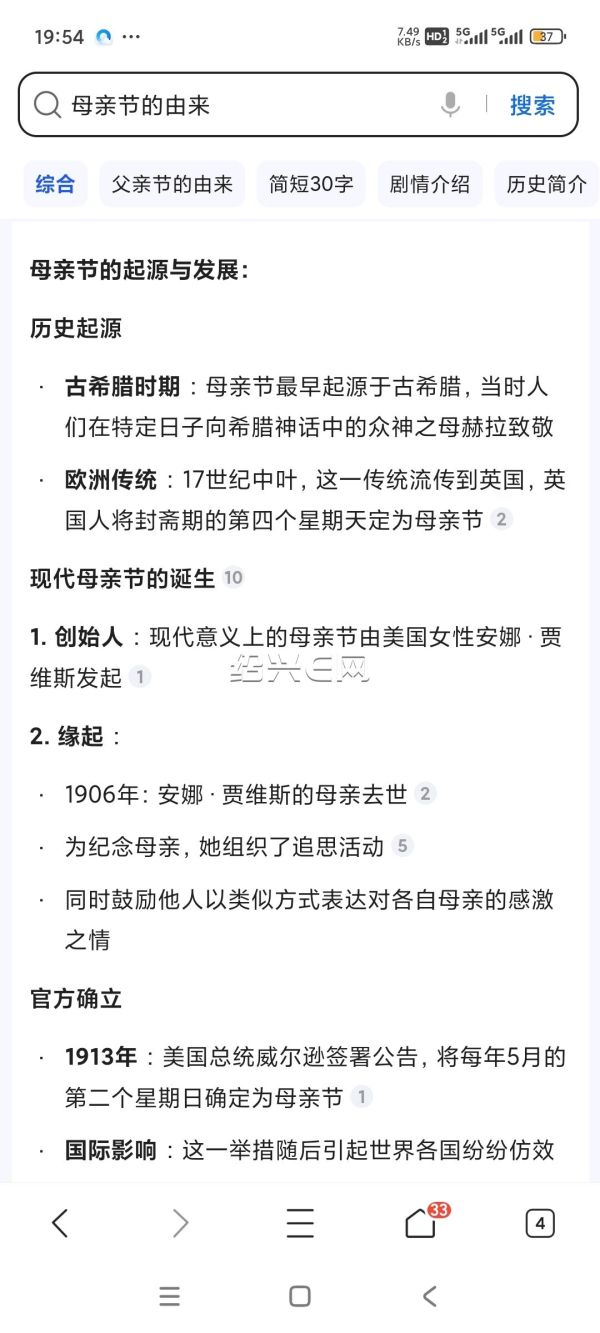Tap the 搜索 button

click(532, 105)
